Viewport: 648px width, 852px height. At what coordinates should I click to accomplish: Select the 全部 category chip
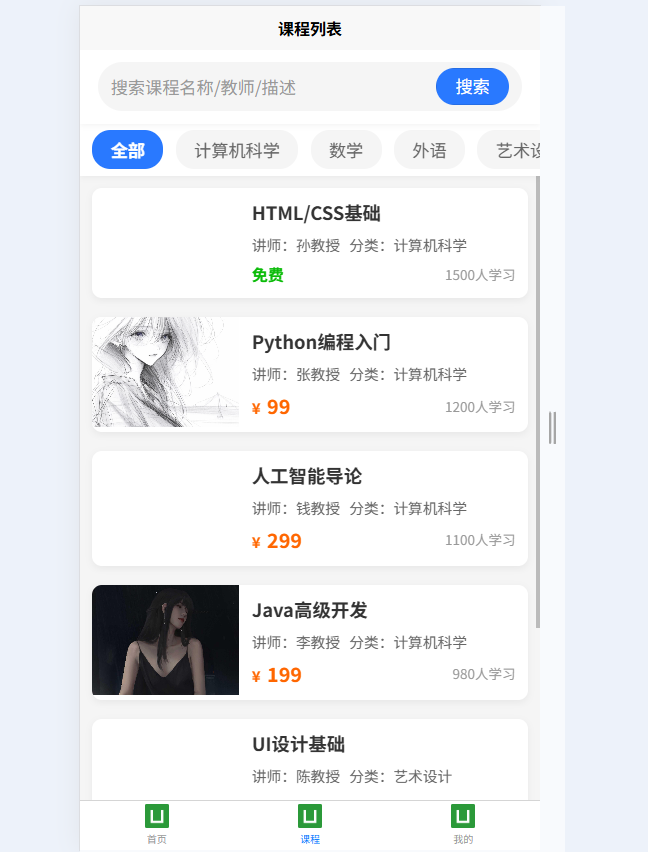point(127,150)
